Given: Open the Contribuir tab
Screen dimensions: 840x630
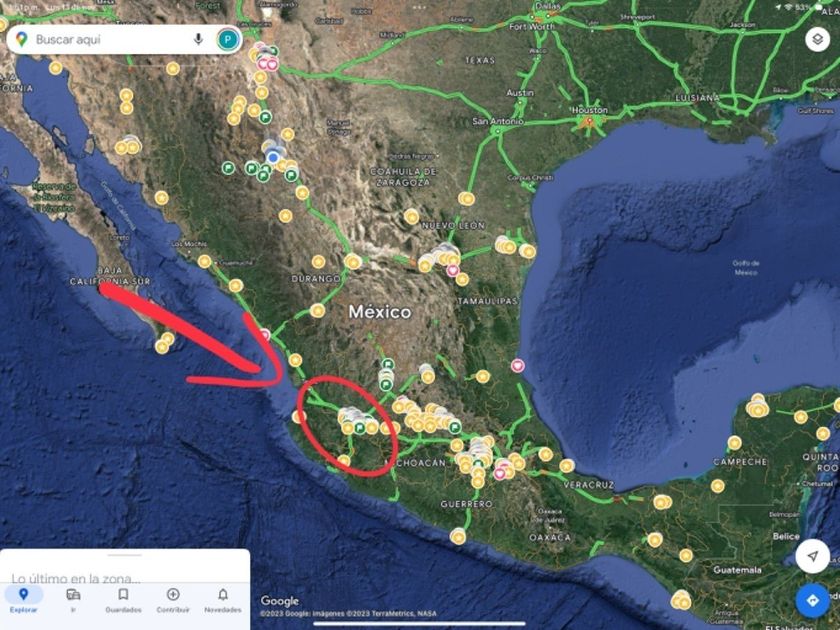Looking at the screenshot, I should tap(173, 599).
